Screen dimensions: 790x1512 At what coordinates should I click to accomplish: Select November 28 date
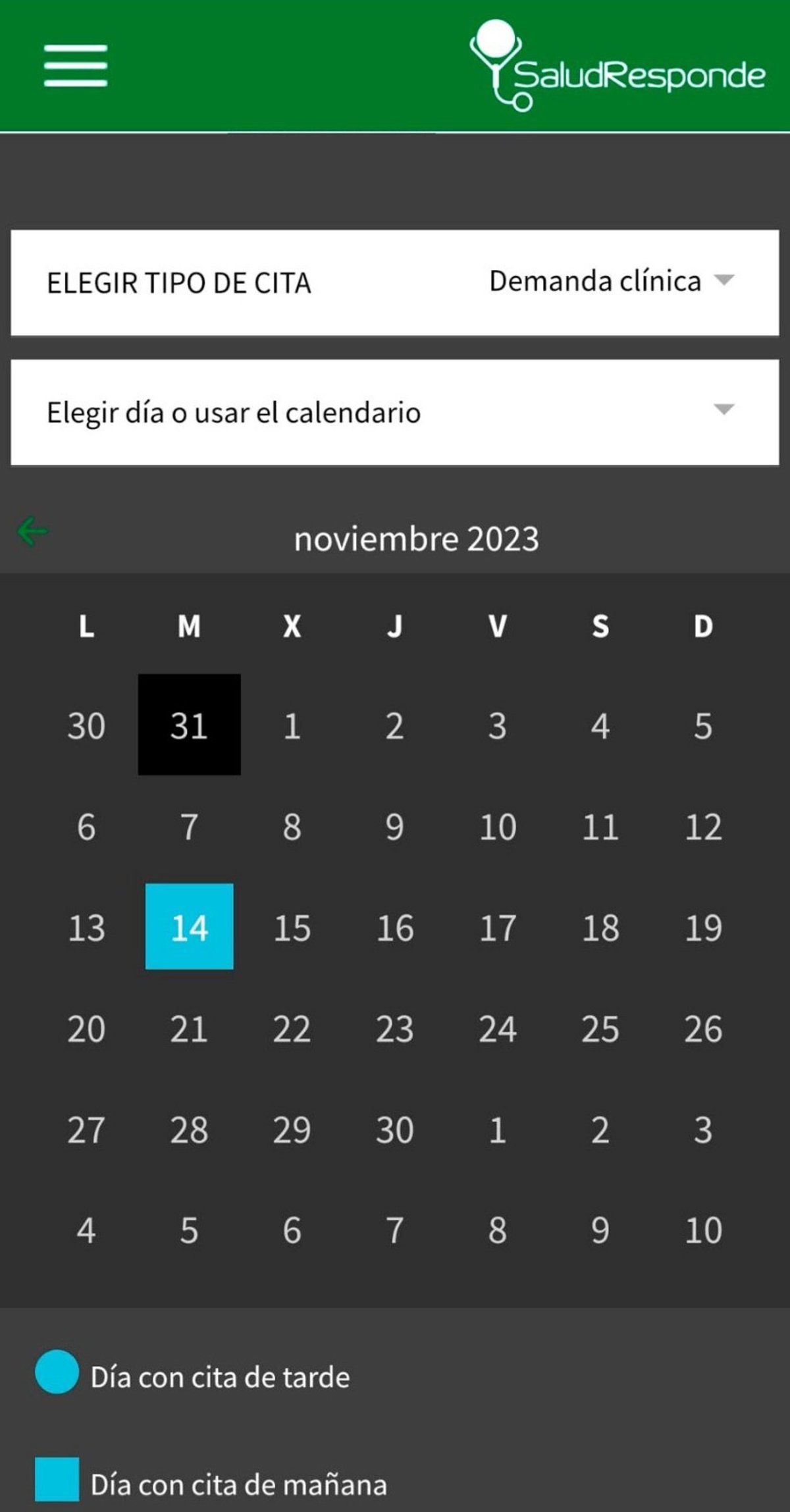click(189, 1130)
